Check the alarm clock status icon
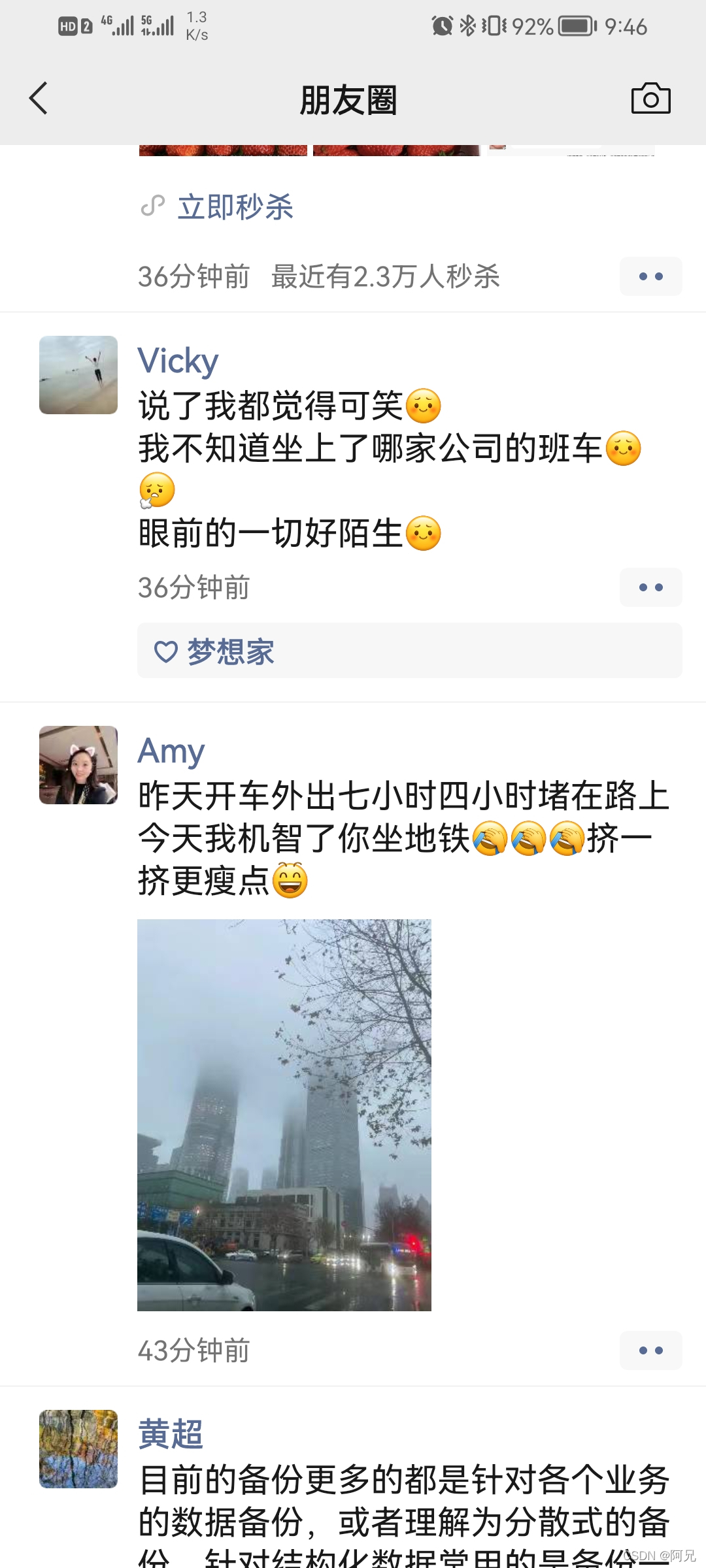The image size is (706, 1568). pyautogui.click(x=442, y=25)
